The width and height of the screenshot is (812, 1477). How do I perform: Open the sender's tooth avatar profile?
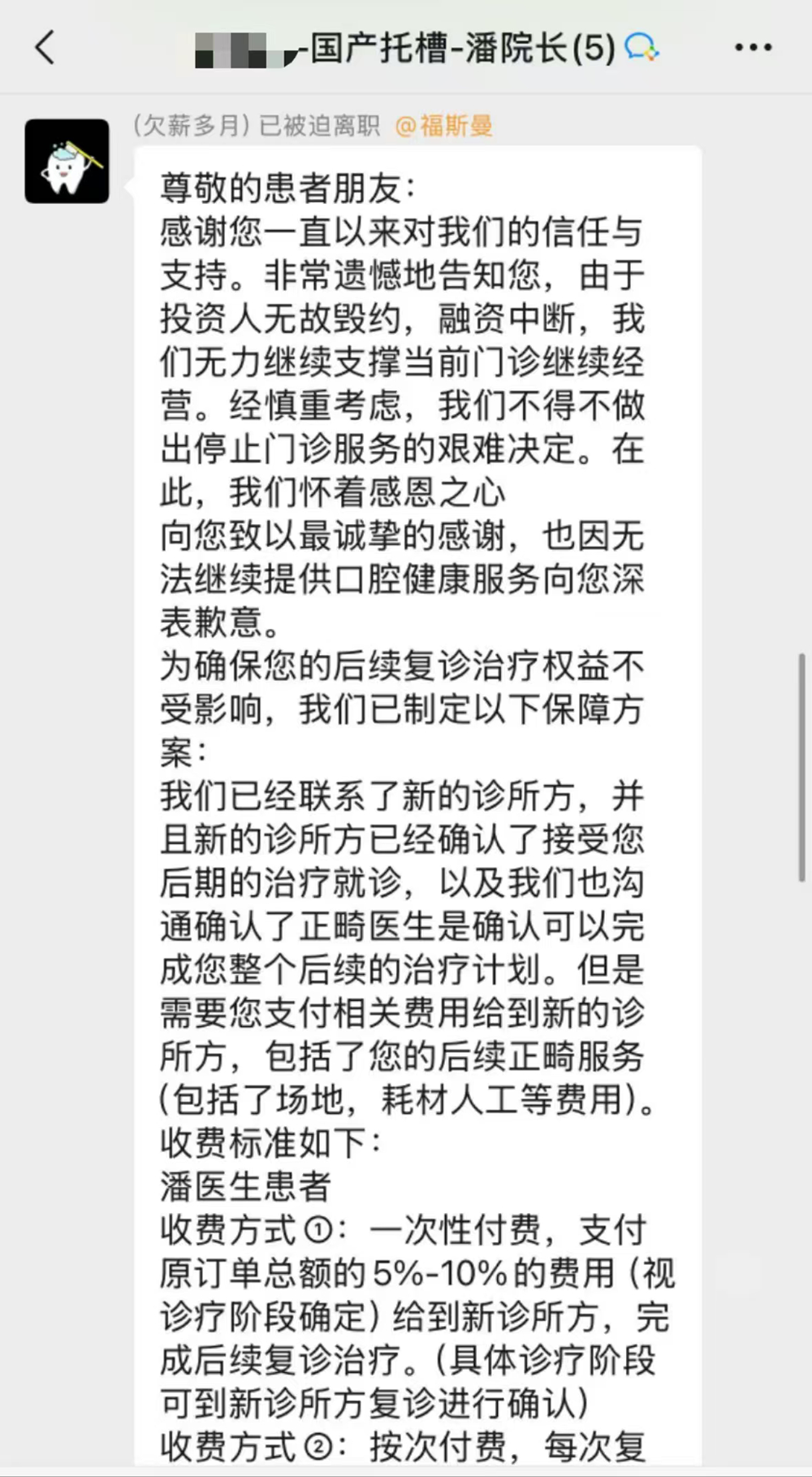[67, 161]
